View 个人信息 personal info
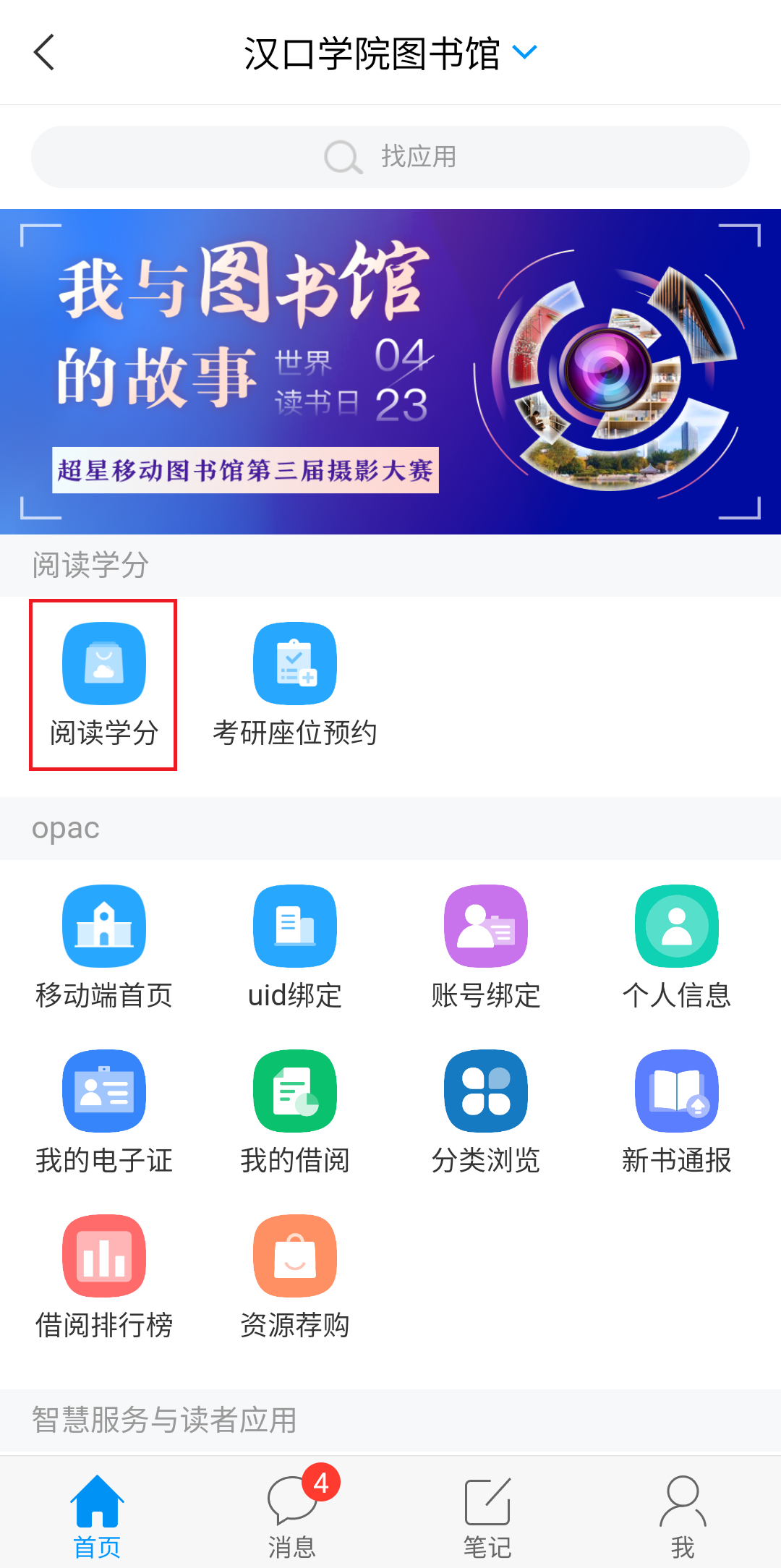Viewport: 781px width, 1568px height. (676, 947)
